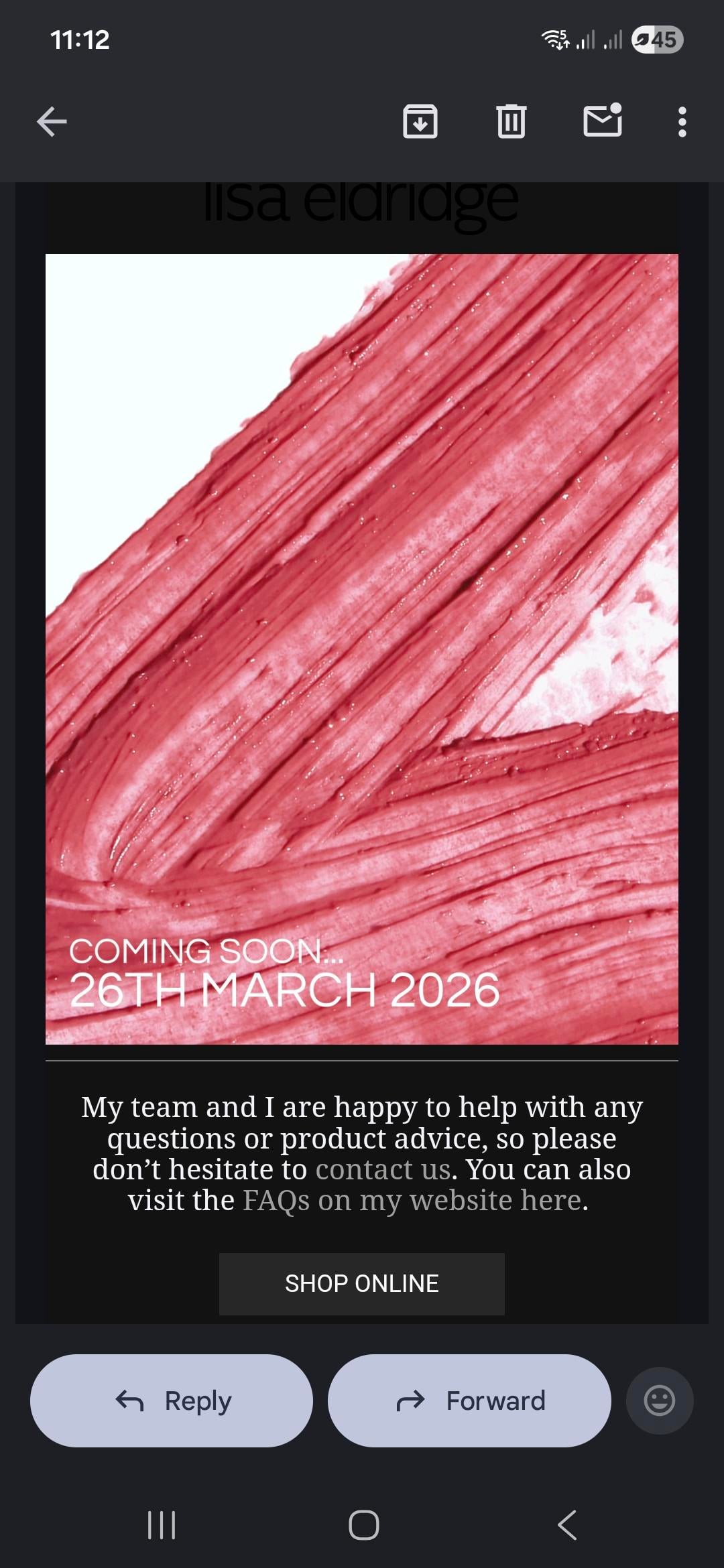Follow the contact us link
724x1568 pixels.
pyautogui.click(x=383, y=1169)
